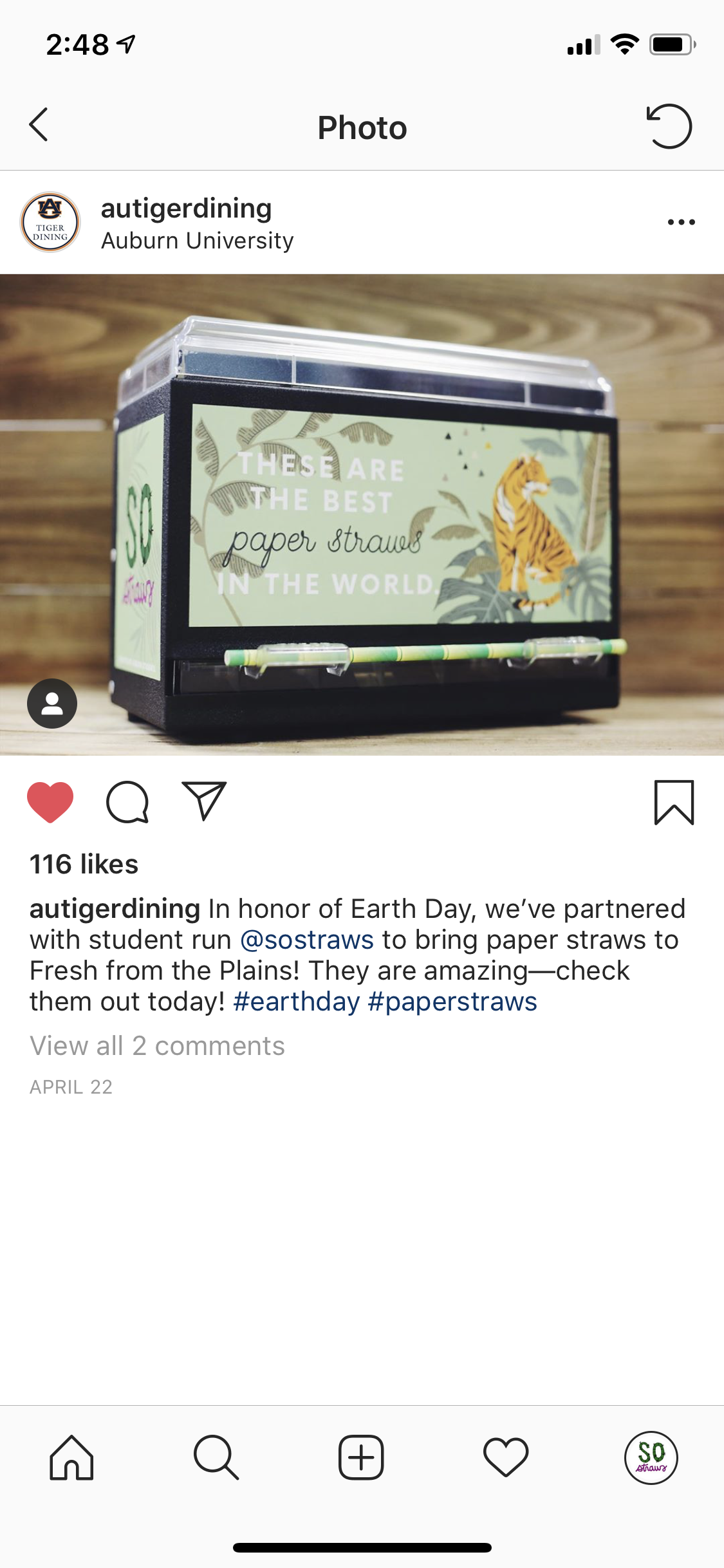724x1568 pixels.
Task: View who liked via 116 likes
Action: pyautogui.click(x=84, y=864)
